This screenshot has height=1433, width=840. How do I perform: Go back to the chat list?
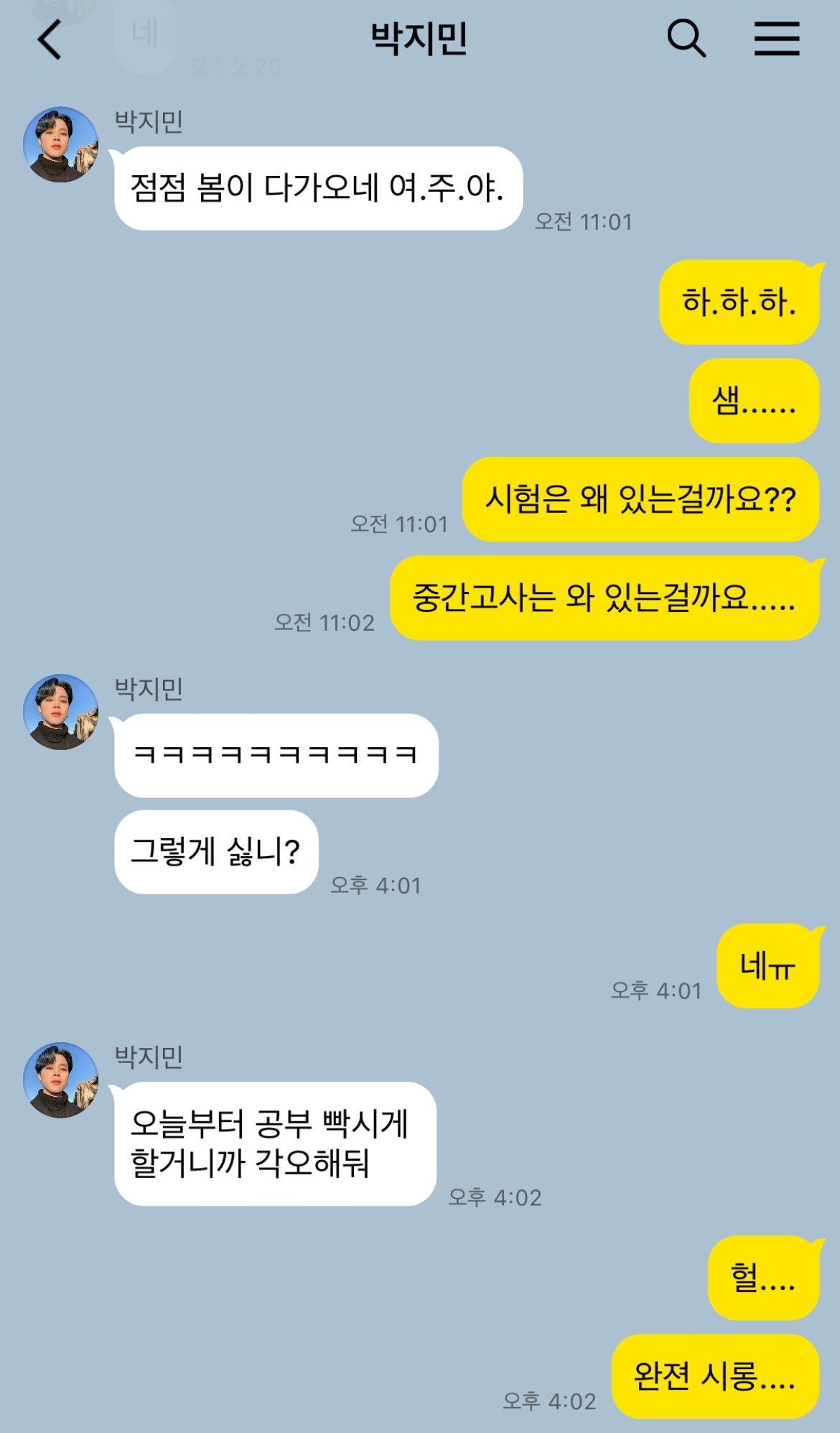(x=50, y=39)
